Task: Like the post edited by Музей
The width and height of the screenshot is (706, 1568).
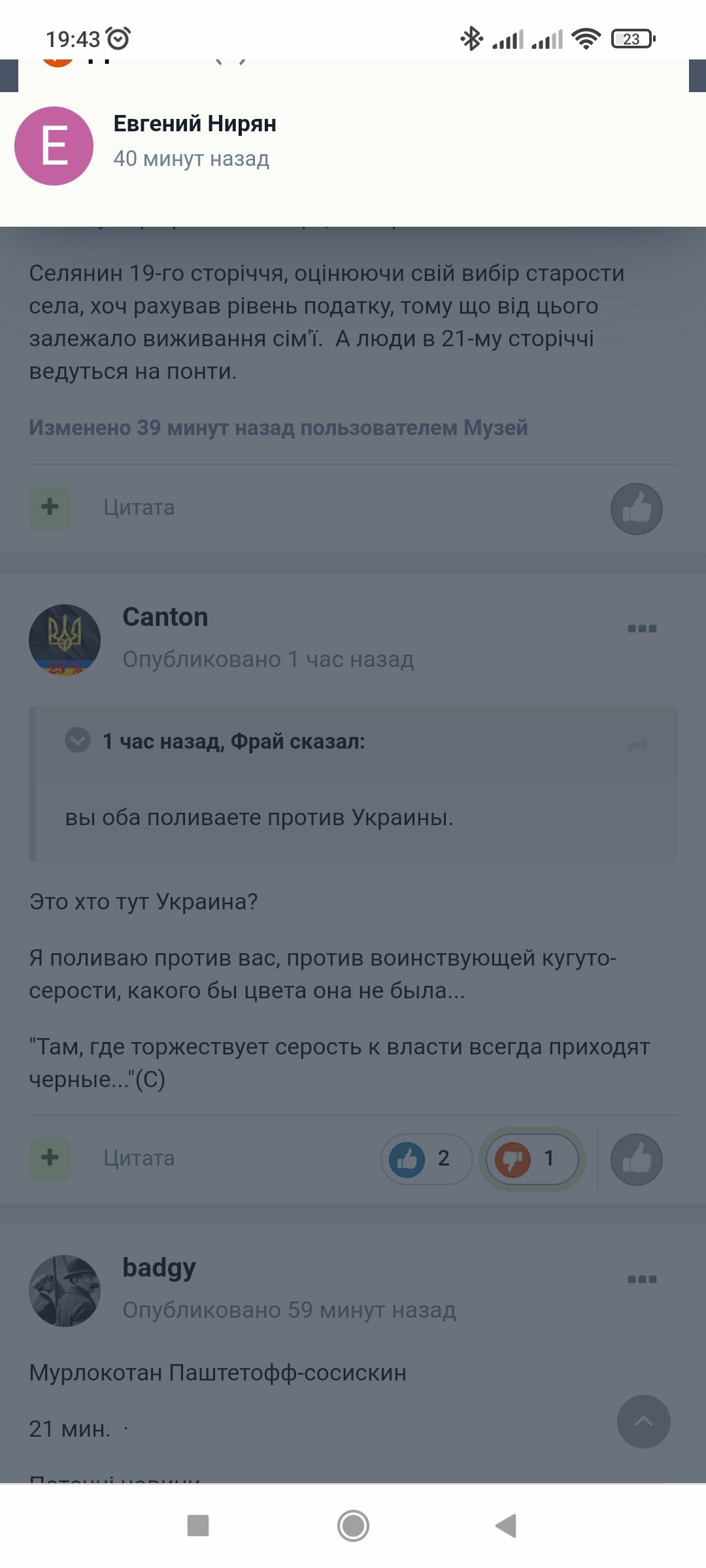Action: tap(637, 509)
